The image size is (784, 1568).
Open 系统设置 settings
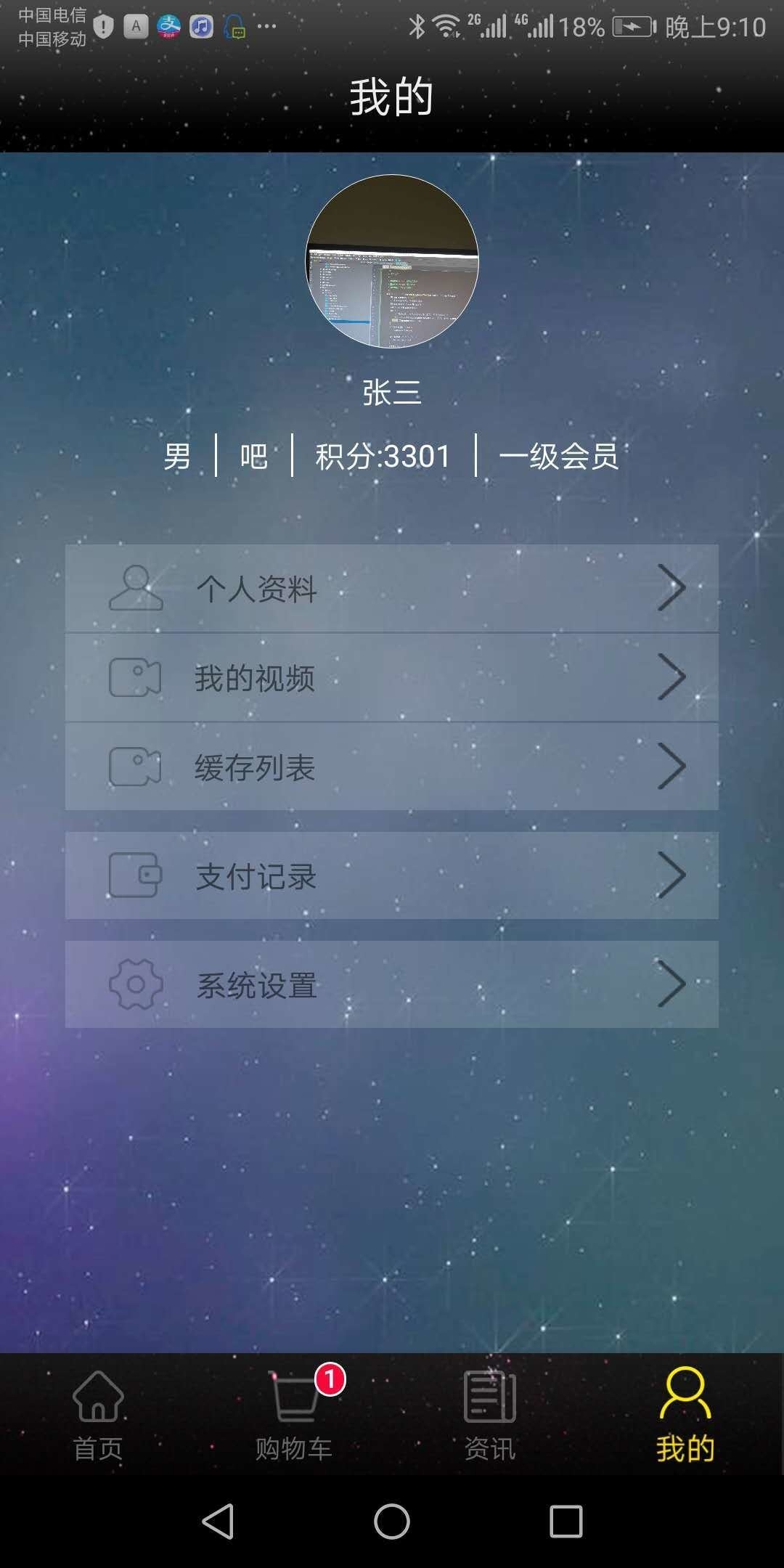(x=392, y=984)
